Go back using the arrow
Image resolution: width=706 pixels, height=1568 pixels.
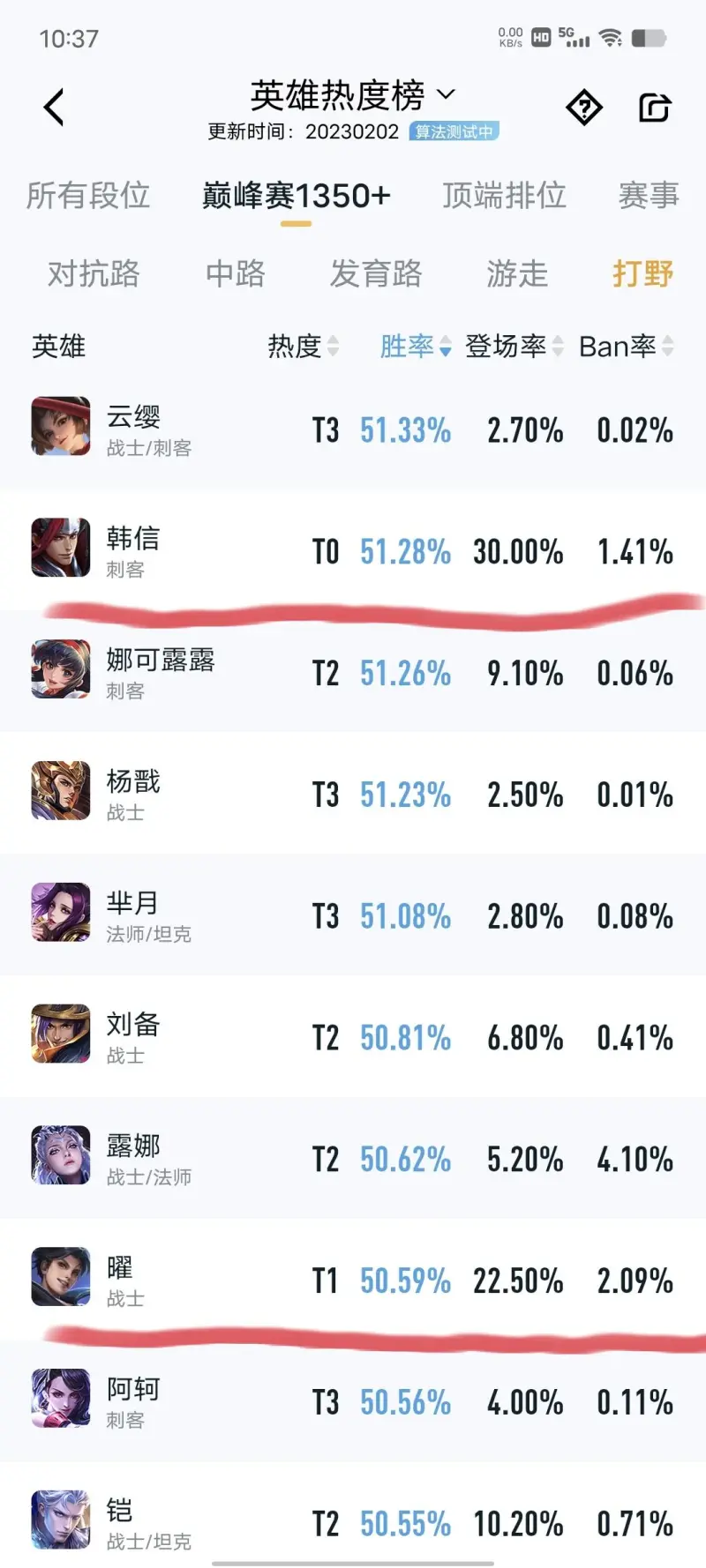coord(54,108)
